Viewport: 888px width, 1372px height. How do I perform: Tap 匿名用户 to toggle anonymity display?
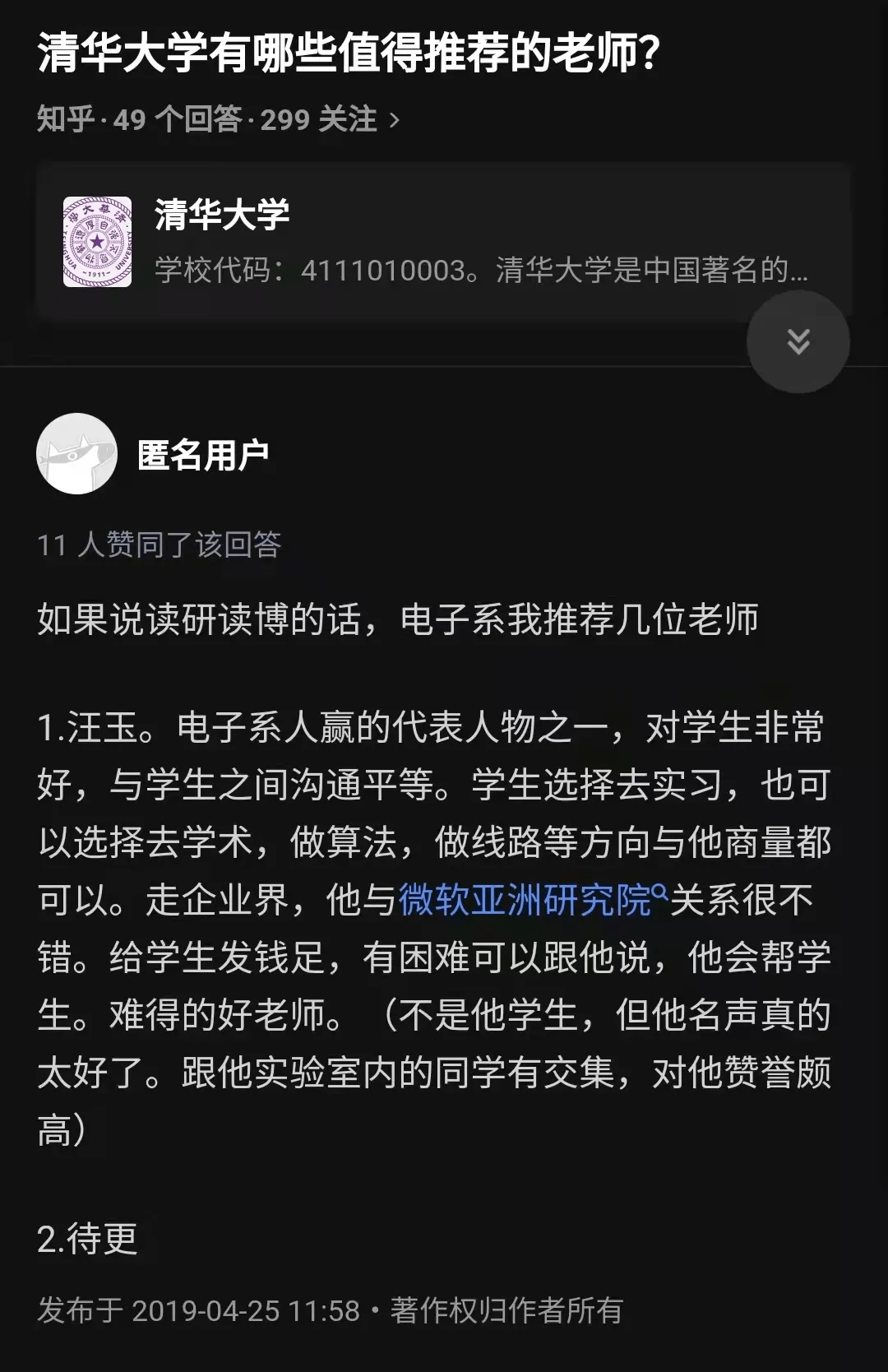[x=205, y=451]
